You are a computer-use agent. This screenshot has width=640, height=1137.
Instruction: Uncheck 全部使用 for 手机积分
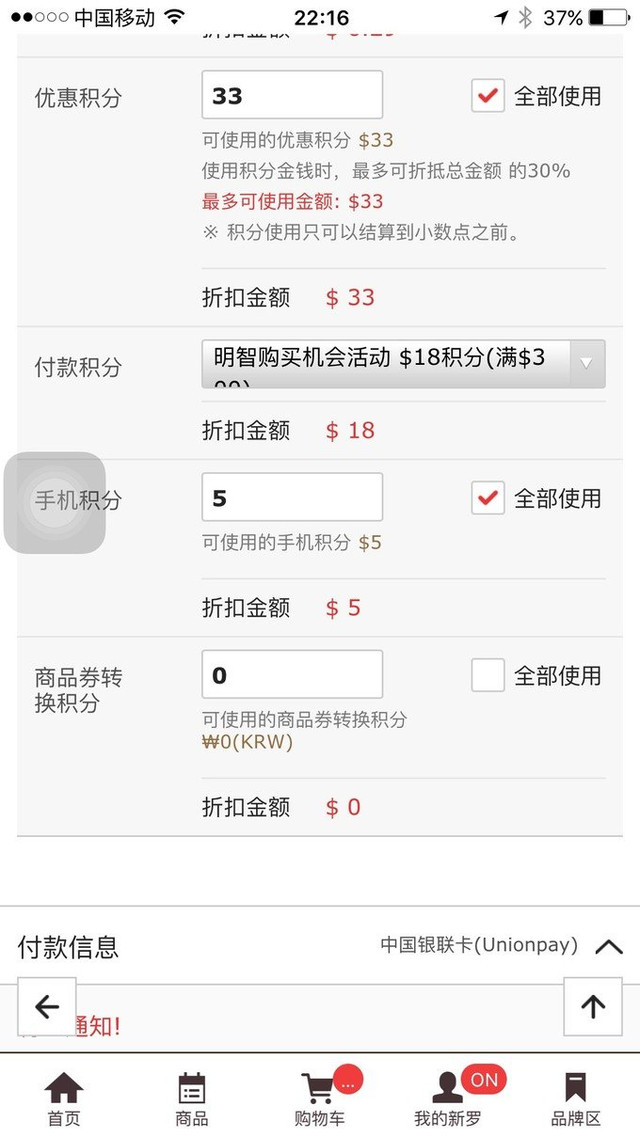(488, 497)
